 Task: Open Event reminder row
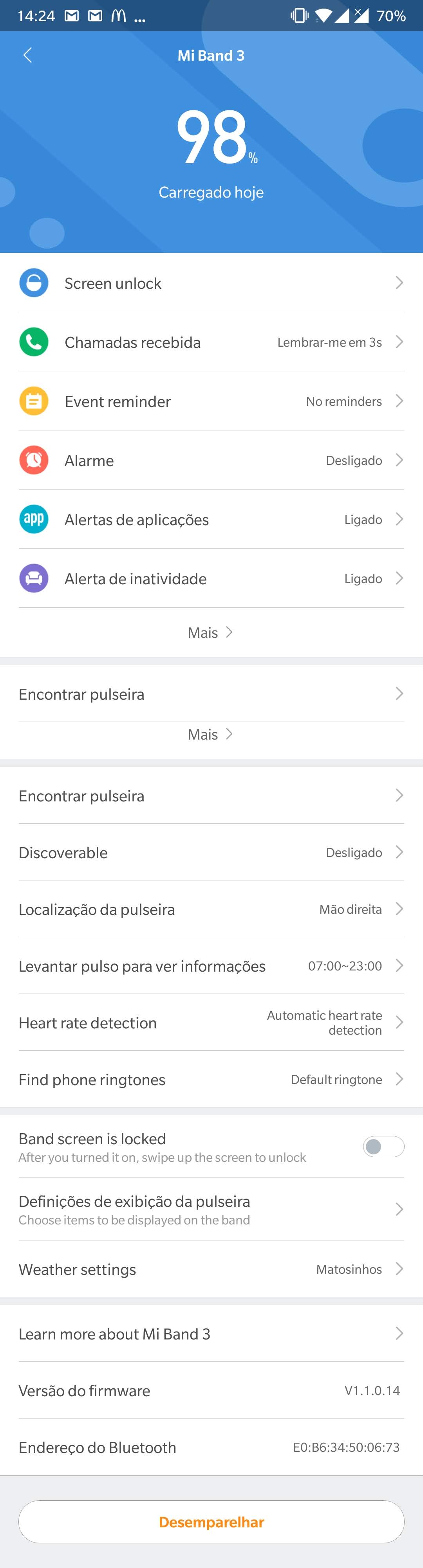(211, 401)
